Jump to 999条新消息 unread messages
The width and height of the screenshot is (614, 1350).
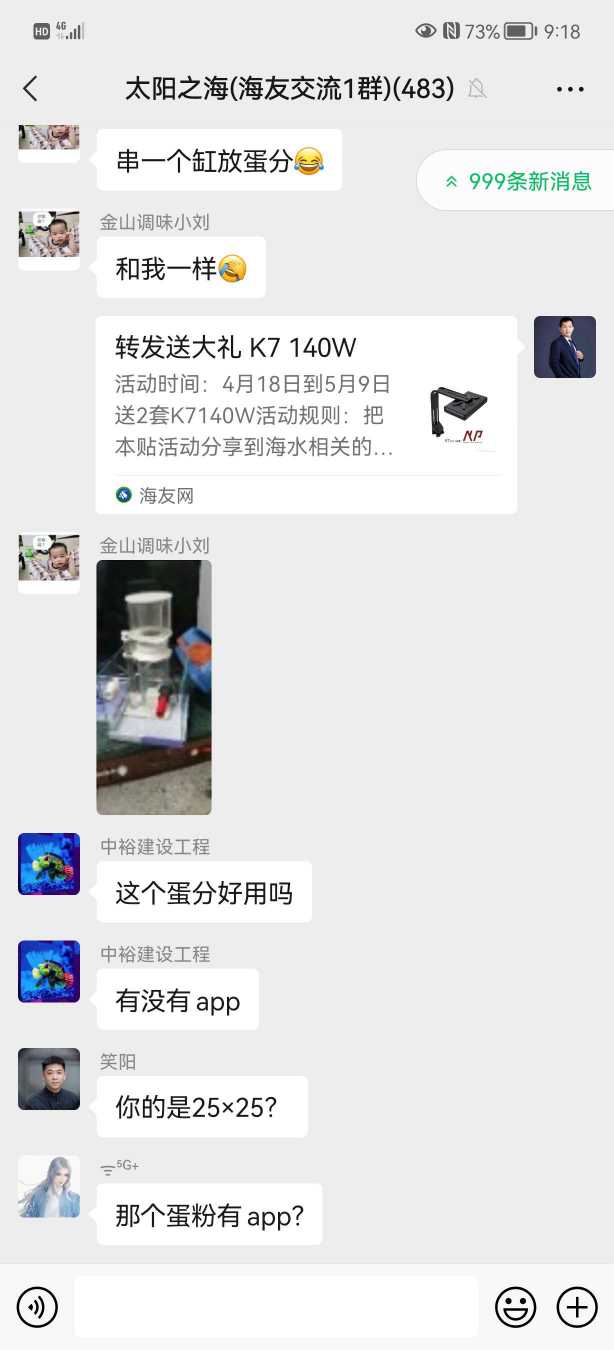pos(518,181)
